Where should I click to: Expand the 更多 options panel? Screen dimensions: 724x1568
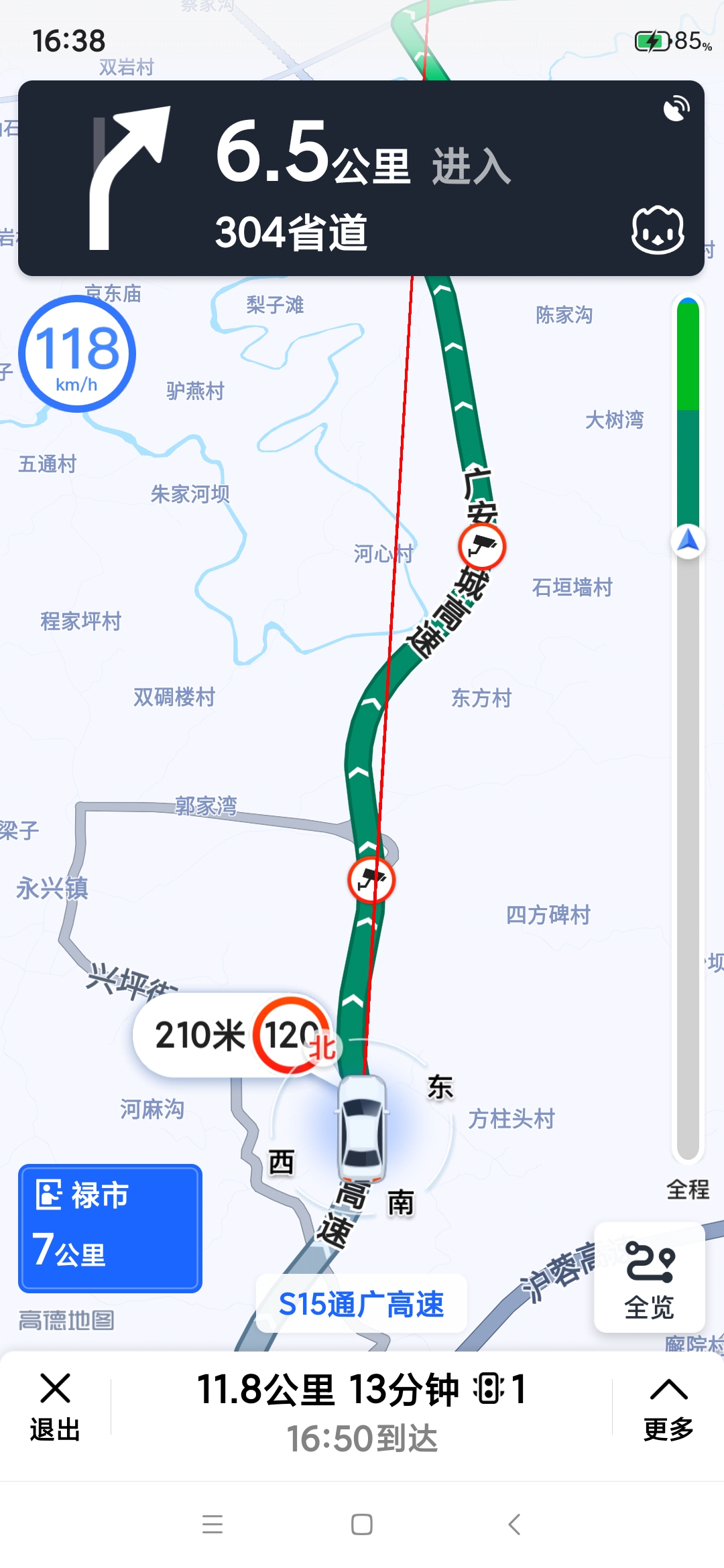pyautogui.click(x=668, y=1406)
